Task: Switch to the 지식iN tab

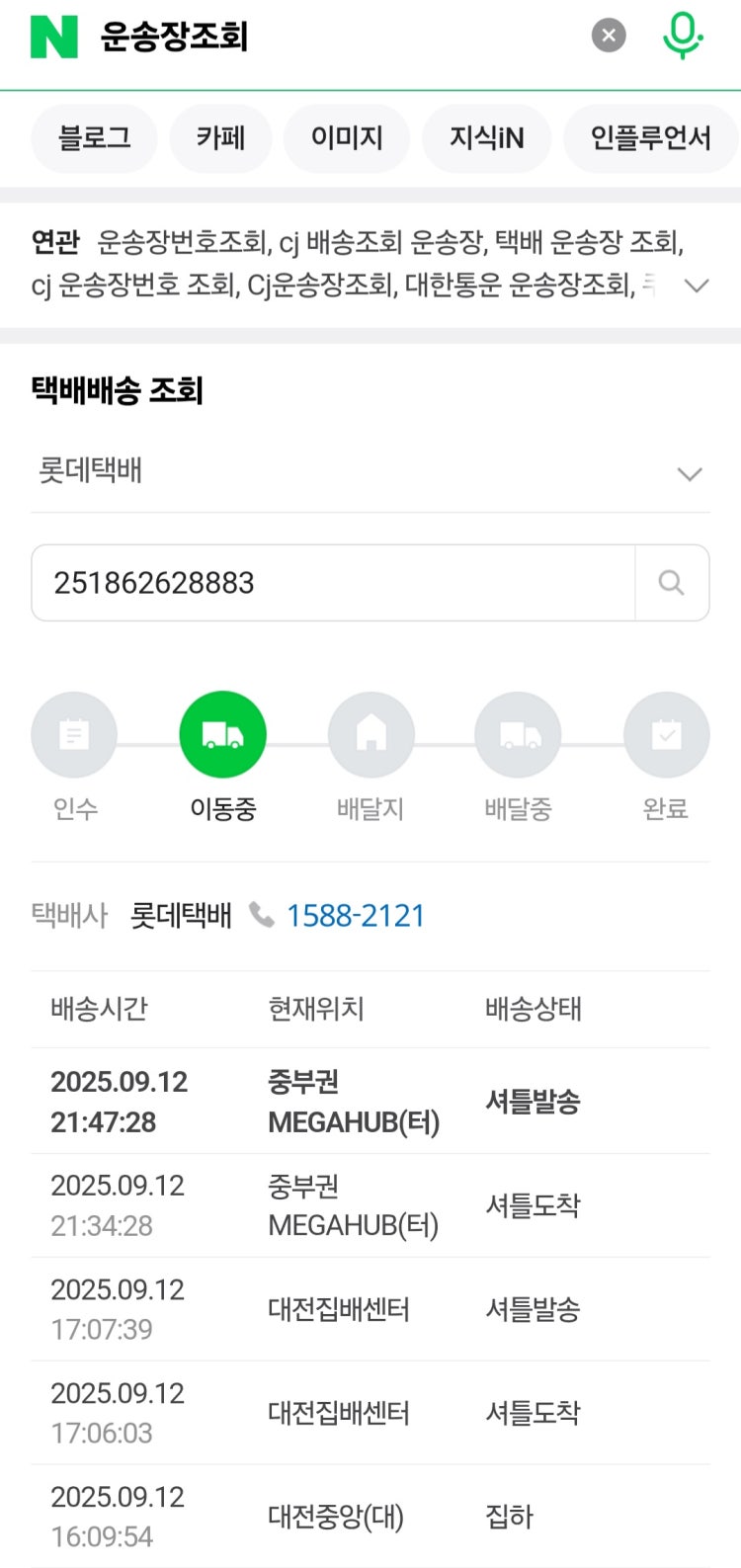Action: pos(486,138)
